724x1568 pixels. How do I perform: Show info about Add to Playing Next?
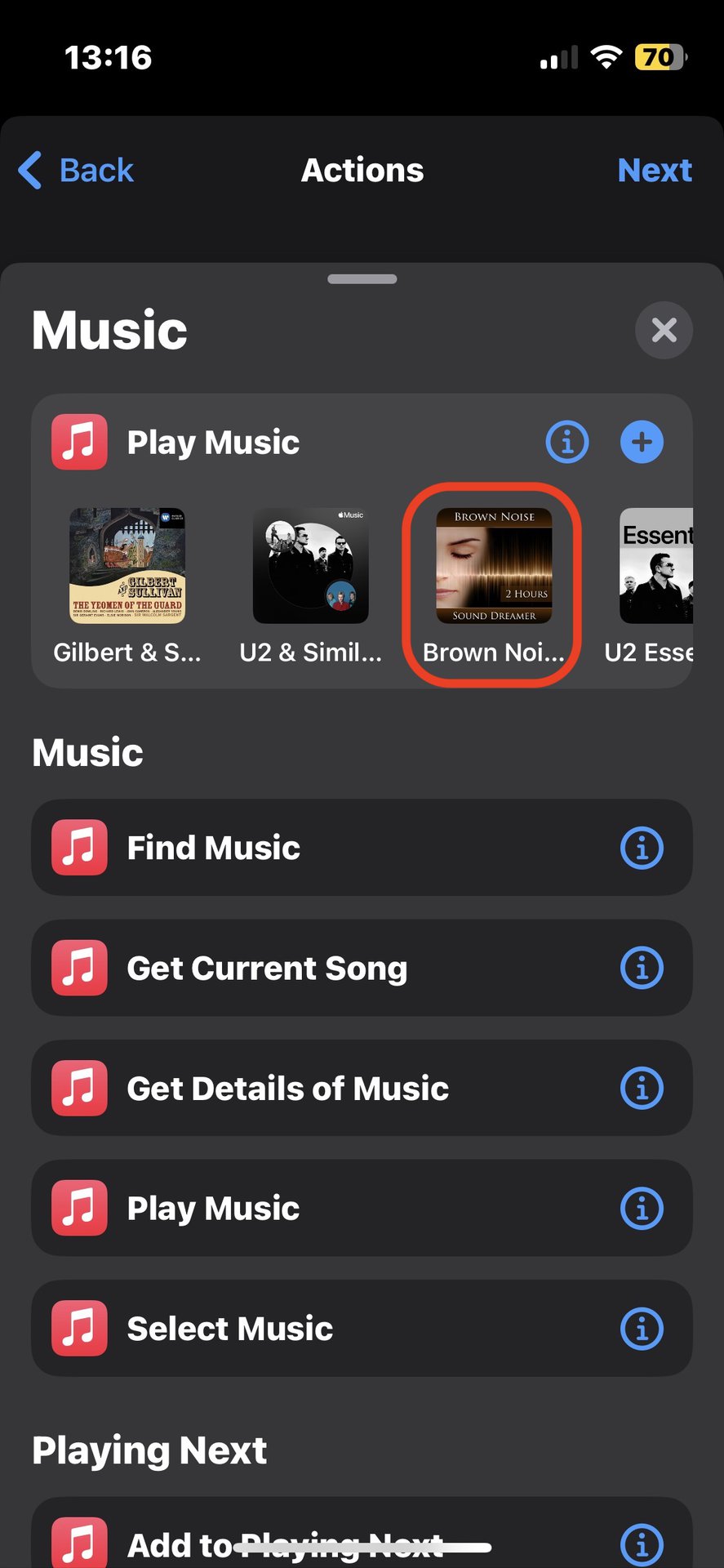click(x=642, y=1543)
